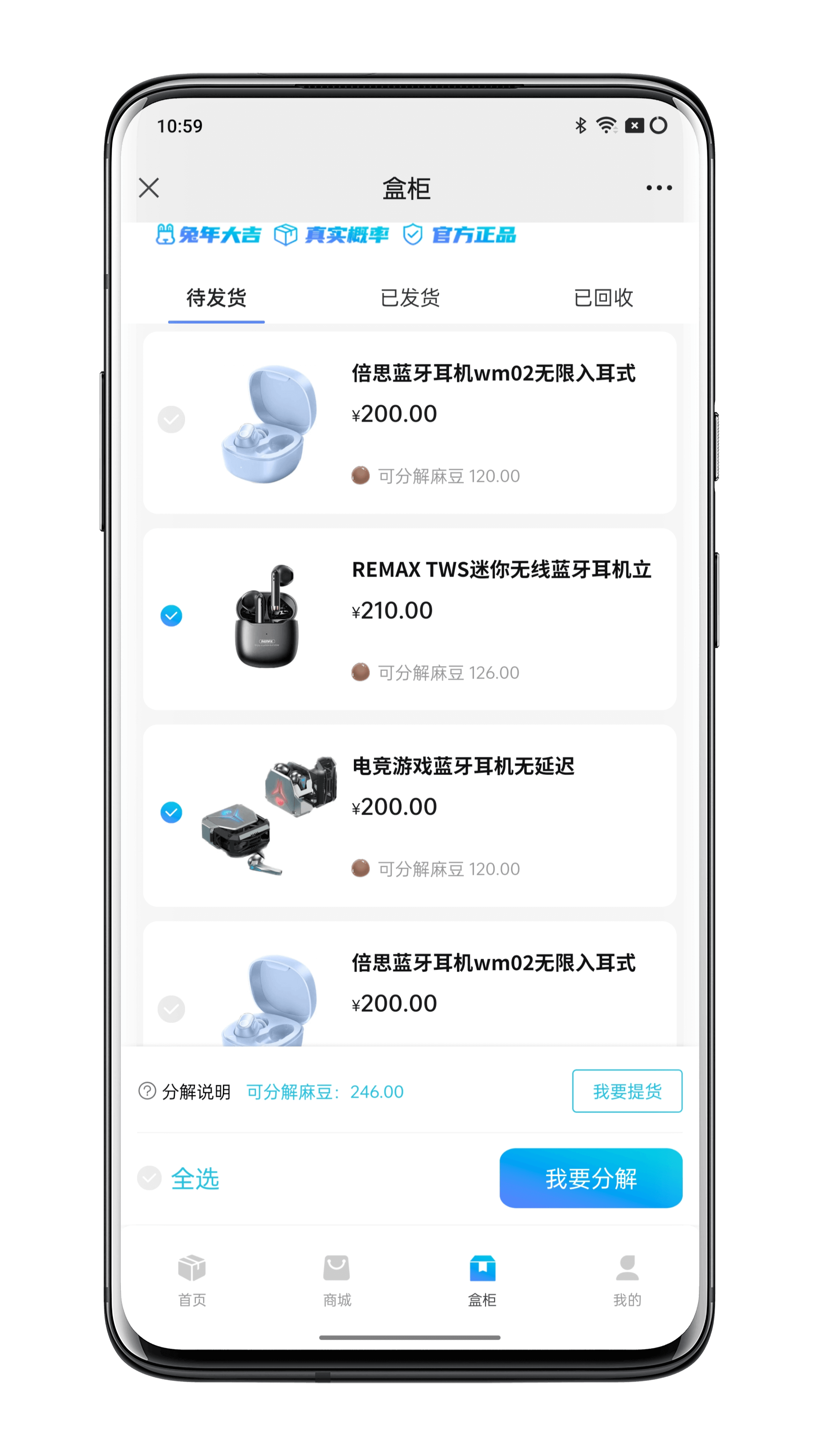
Task: Close the 盒柜 page
Action: 149,188
